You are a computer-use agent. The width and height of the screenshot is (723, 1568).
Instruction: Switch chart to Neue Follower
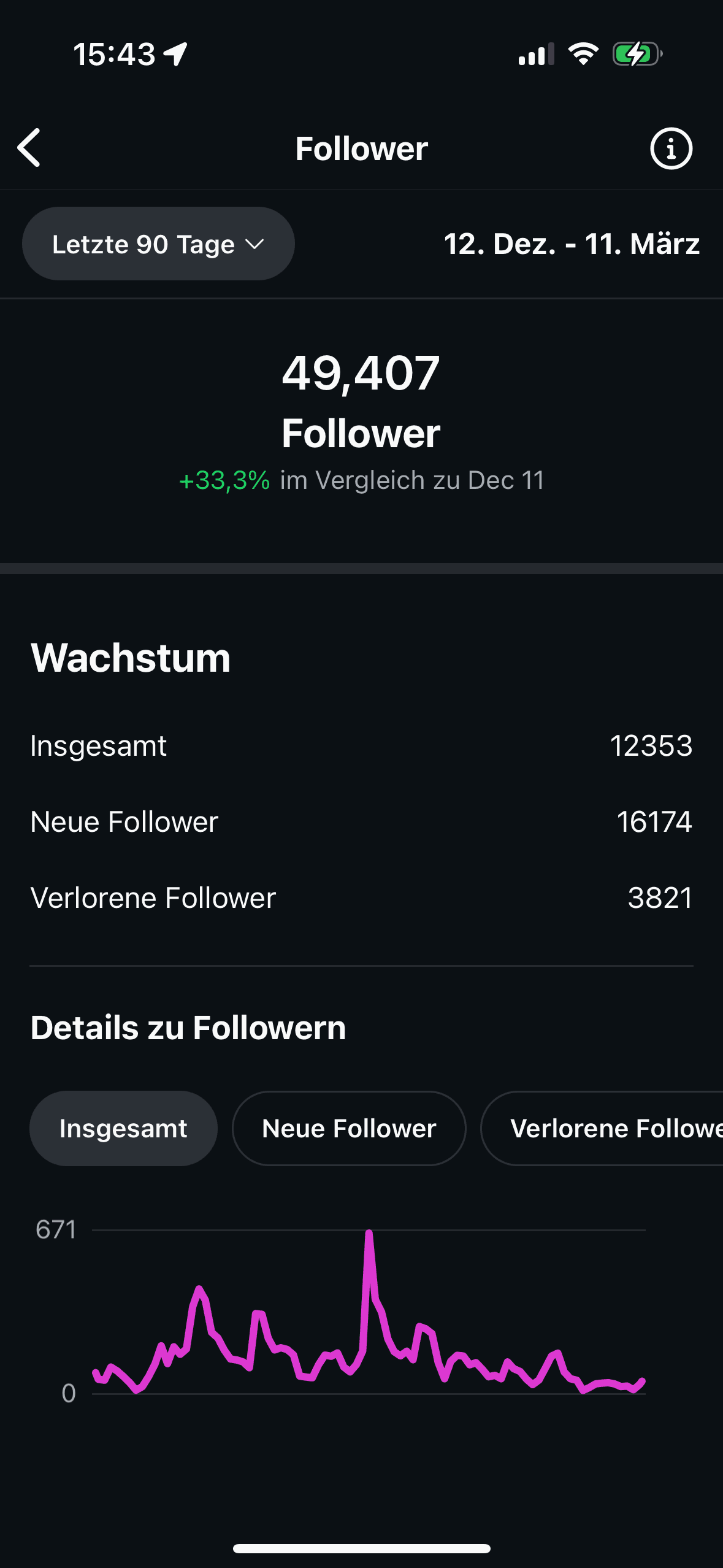pyautogui.click(x=349, y=1128)
